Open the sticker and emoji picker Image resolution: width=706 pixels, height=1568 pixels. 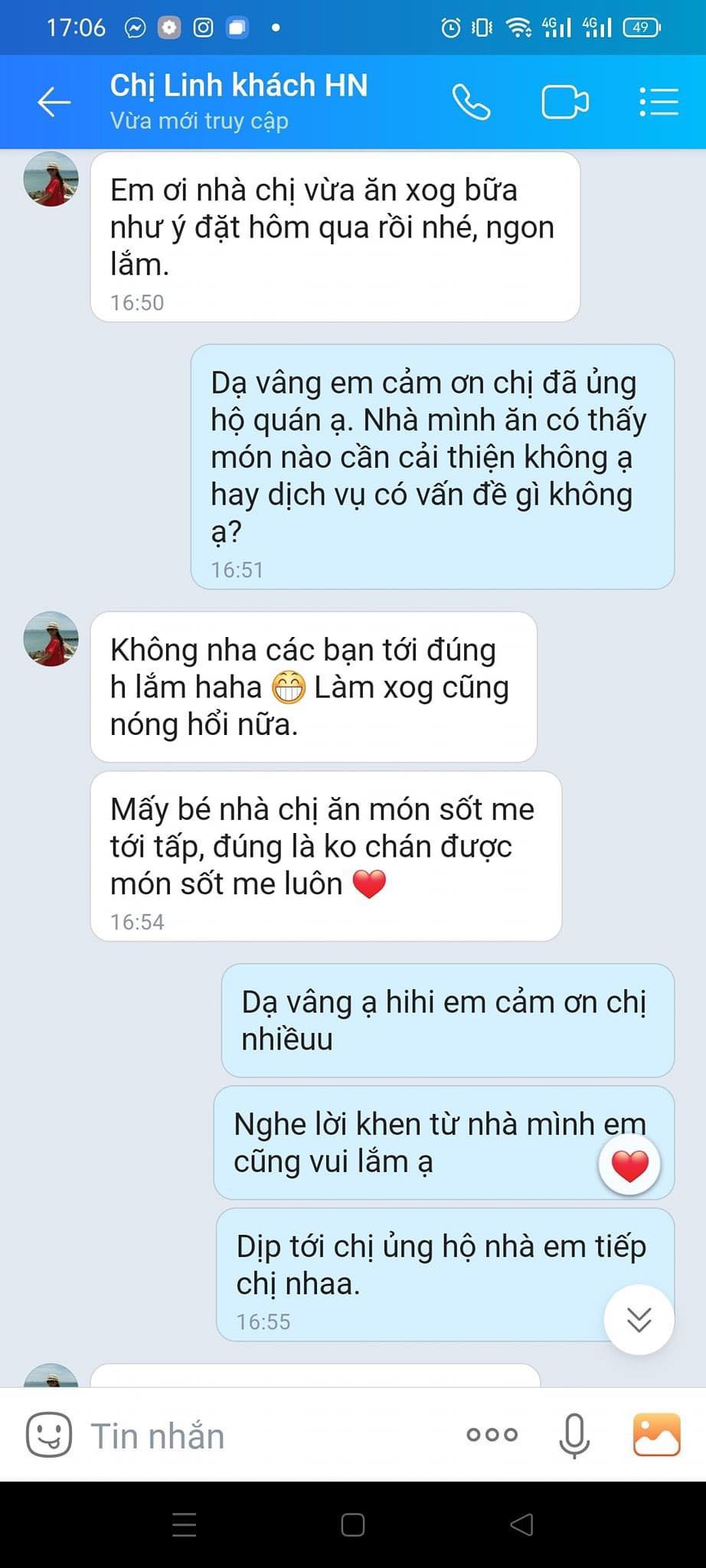[49, 1435]
